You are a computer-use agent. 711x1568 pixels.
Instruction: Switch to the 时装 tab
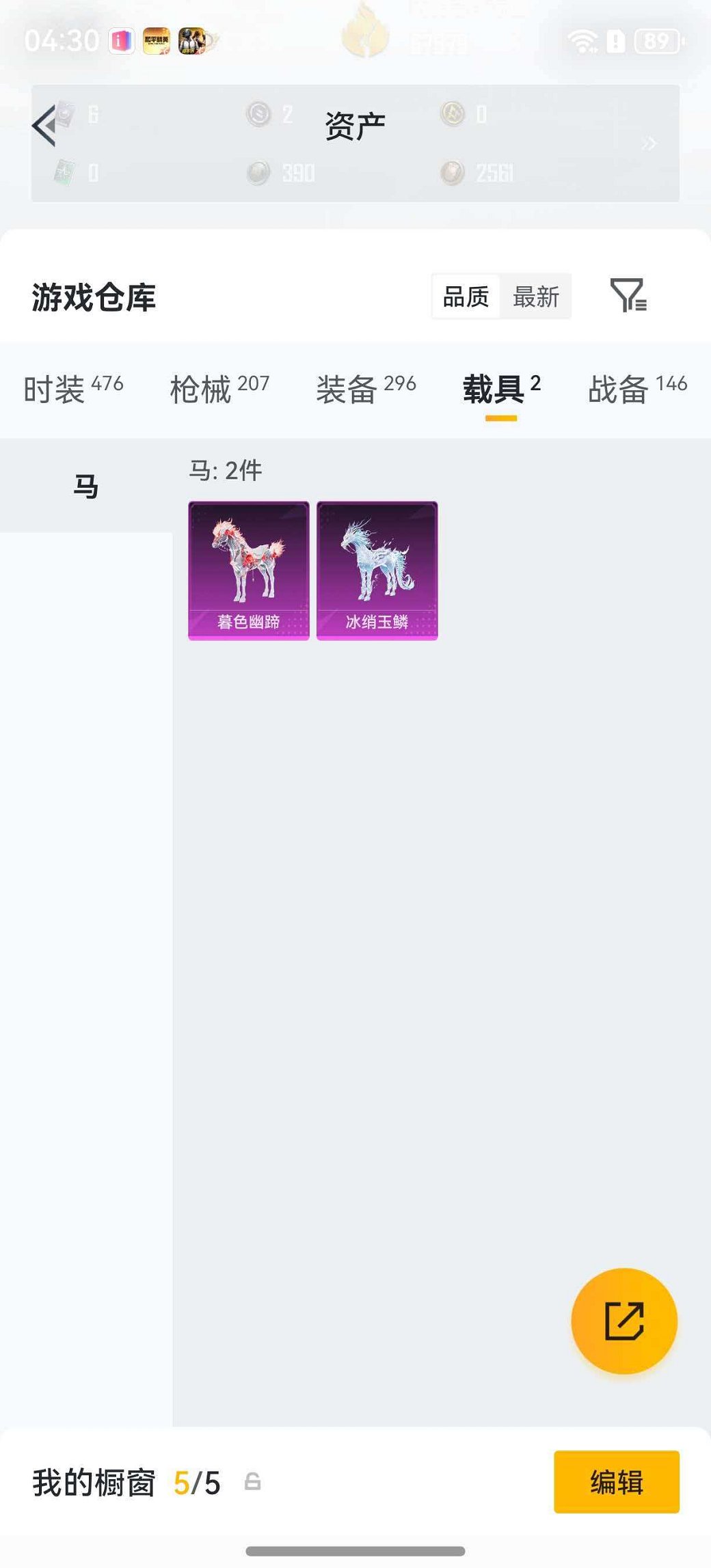tap(73, 389)
